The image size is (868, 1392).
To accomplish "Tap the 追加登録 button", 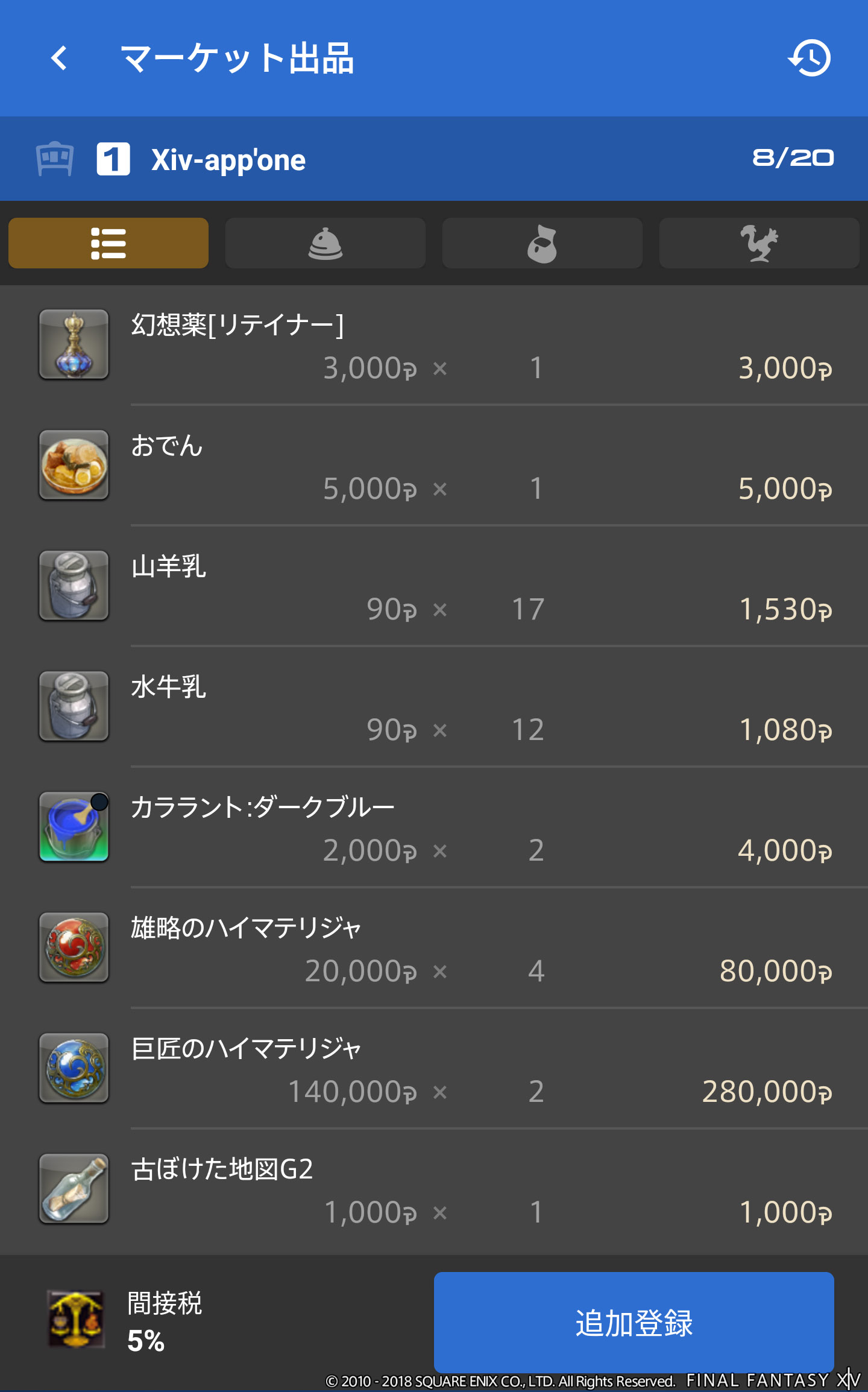I will [x=634, y=1322].
